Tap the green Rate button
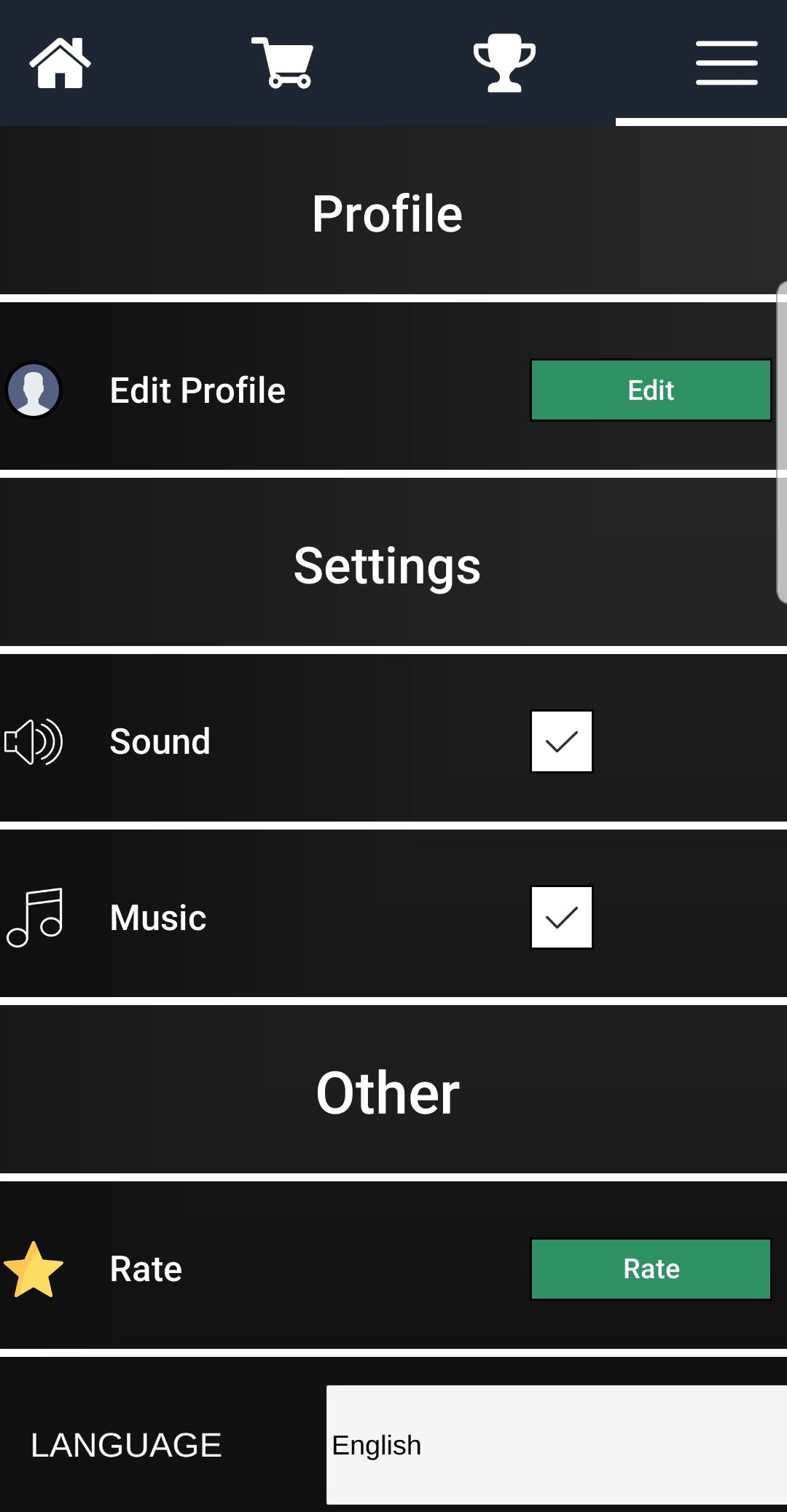787x1512 pixels. 651,1269
